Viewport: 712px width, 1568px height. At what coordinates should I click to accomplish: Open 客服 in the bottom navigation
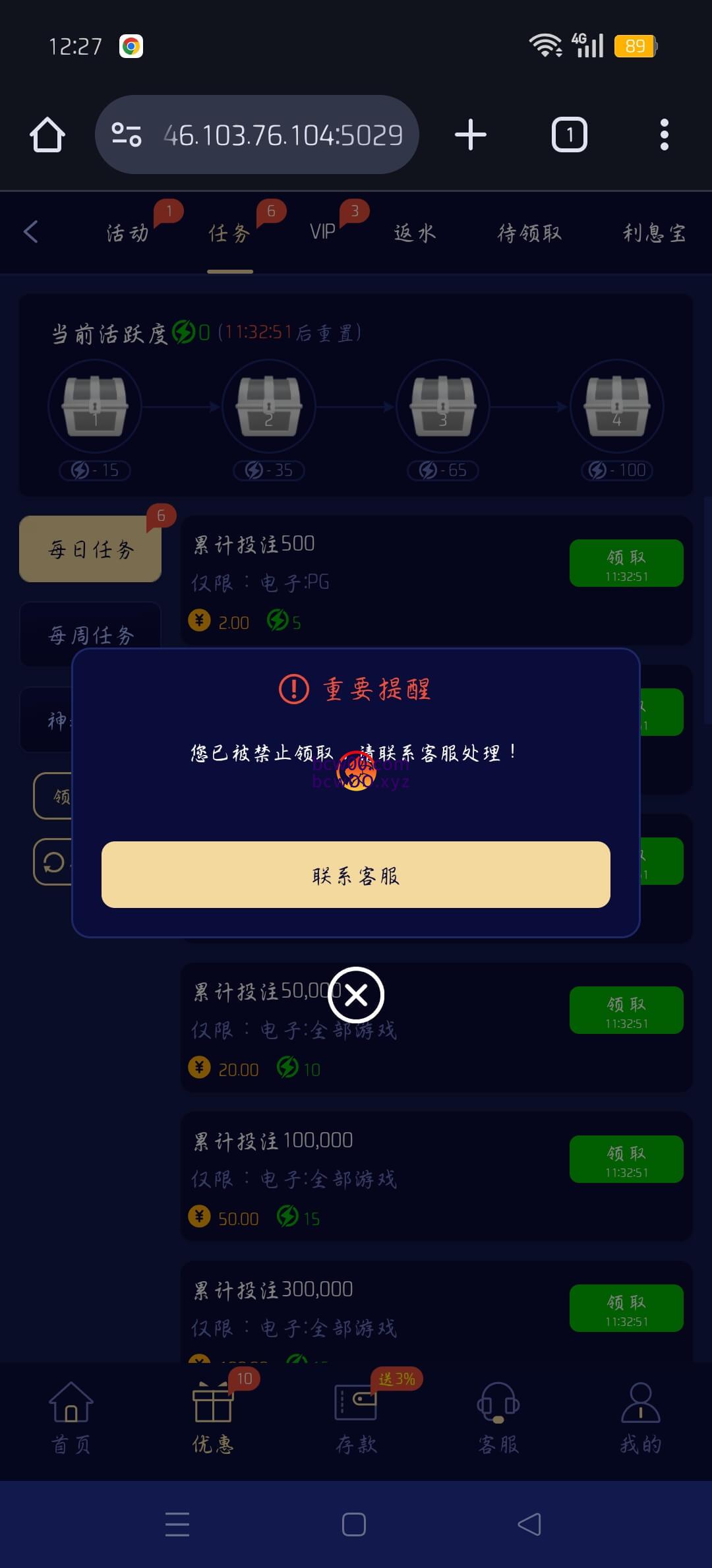tap(498, 1418)
